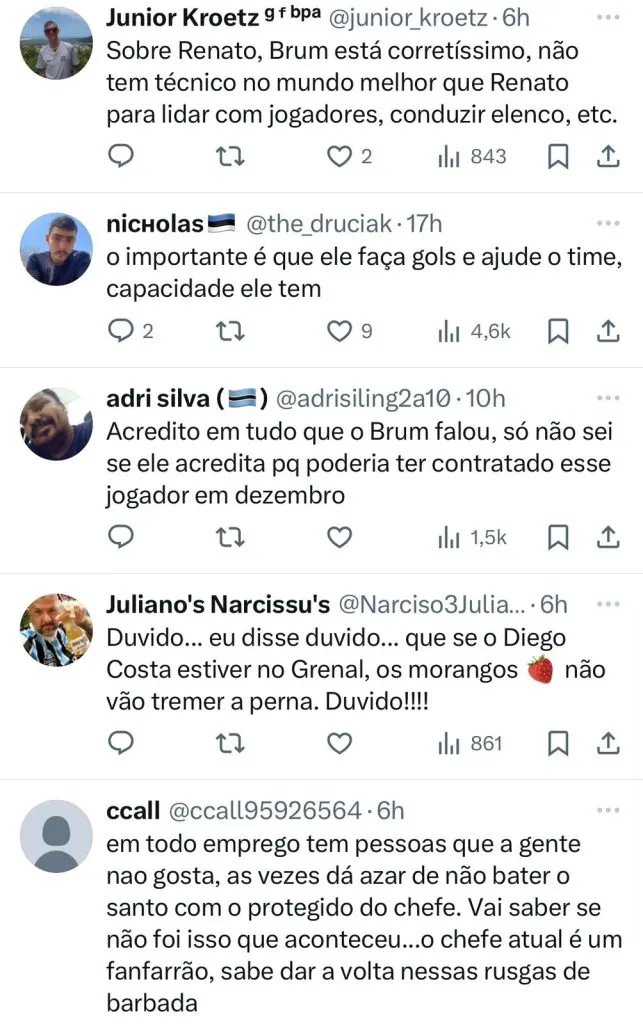Reply to adri silva's tweet
Image resolution: width=643 pixels, height=1024 pixels.
[121, 538]
